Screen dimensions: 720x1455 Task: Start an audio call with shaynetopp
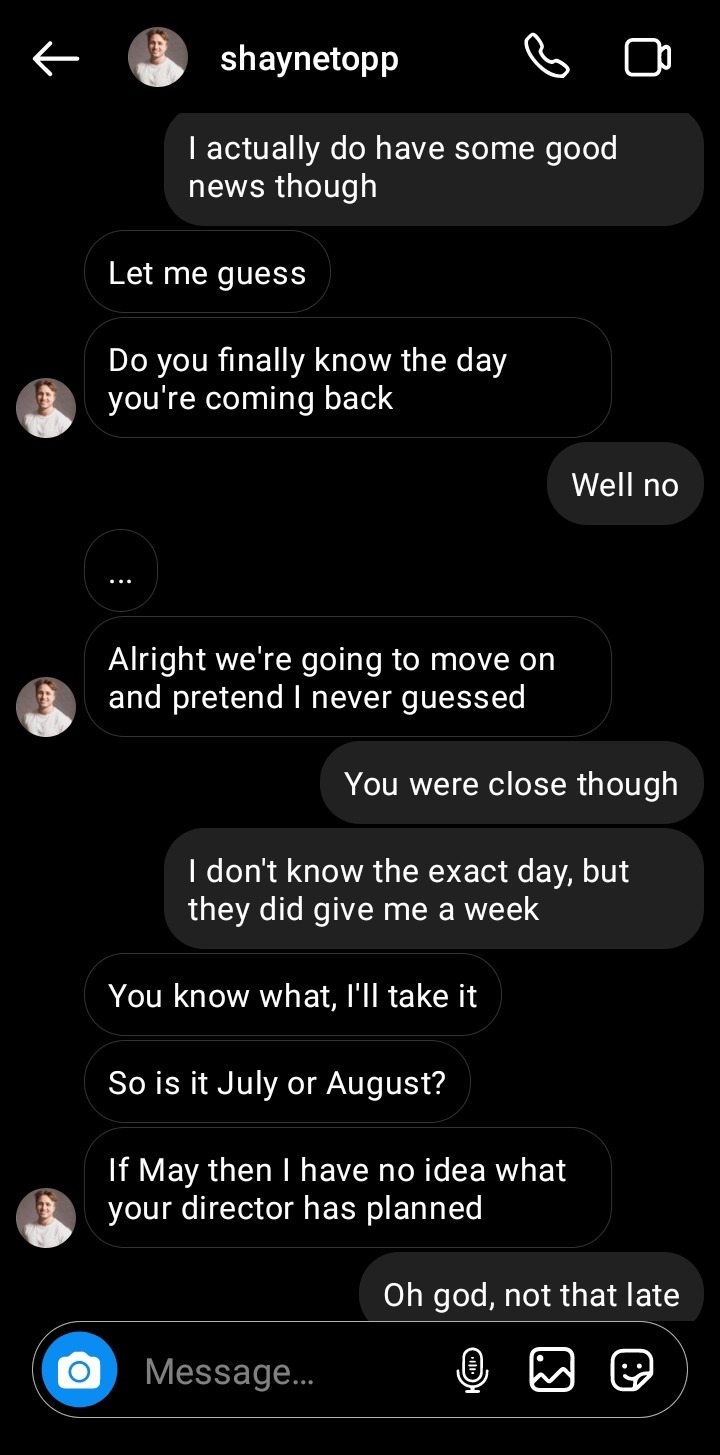click(x=547, y=57)
